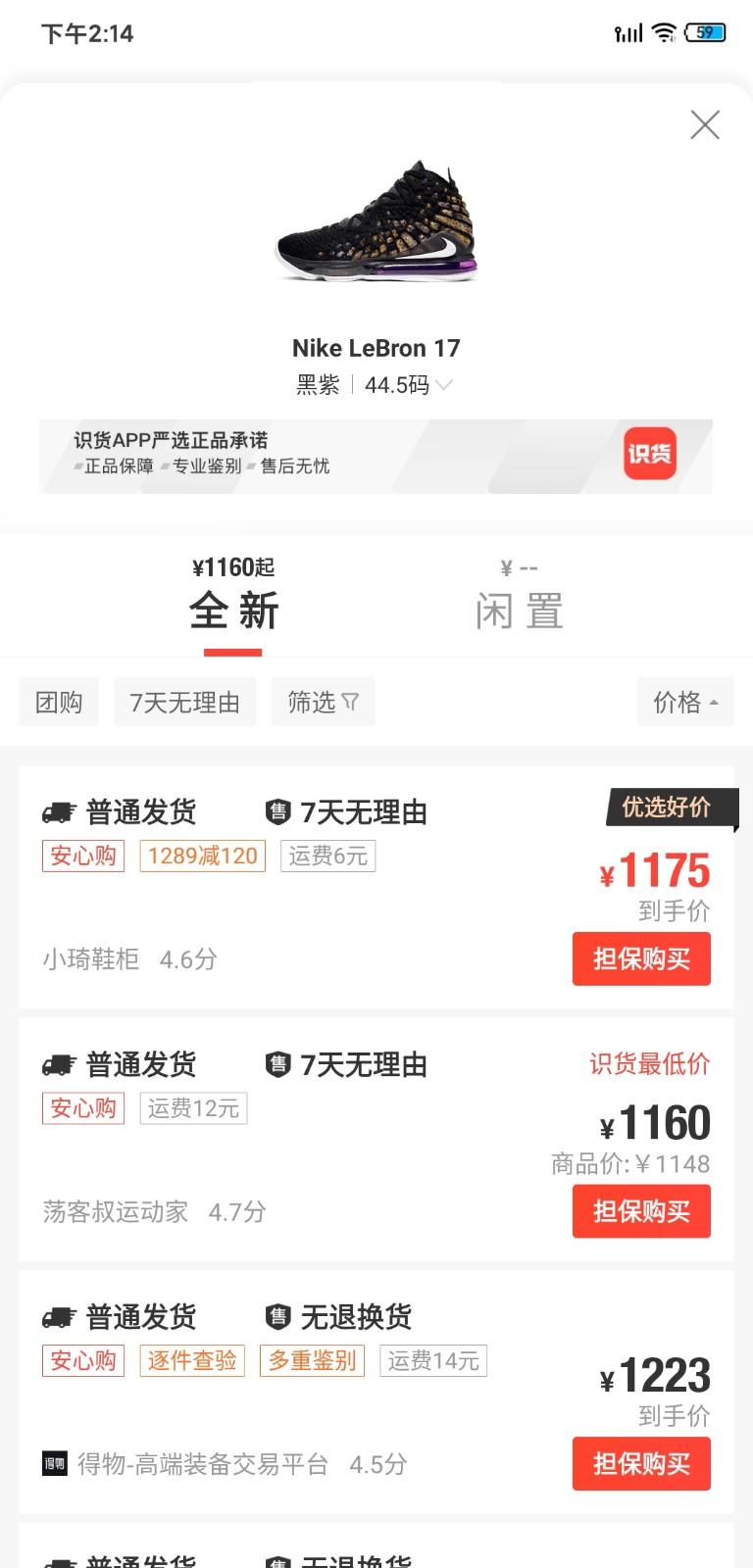Switch to the 全新 tab
The height and width of the screenshot is (1568, 753).
click(233, 598)
